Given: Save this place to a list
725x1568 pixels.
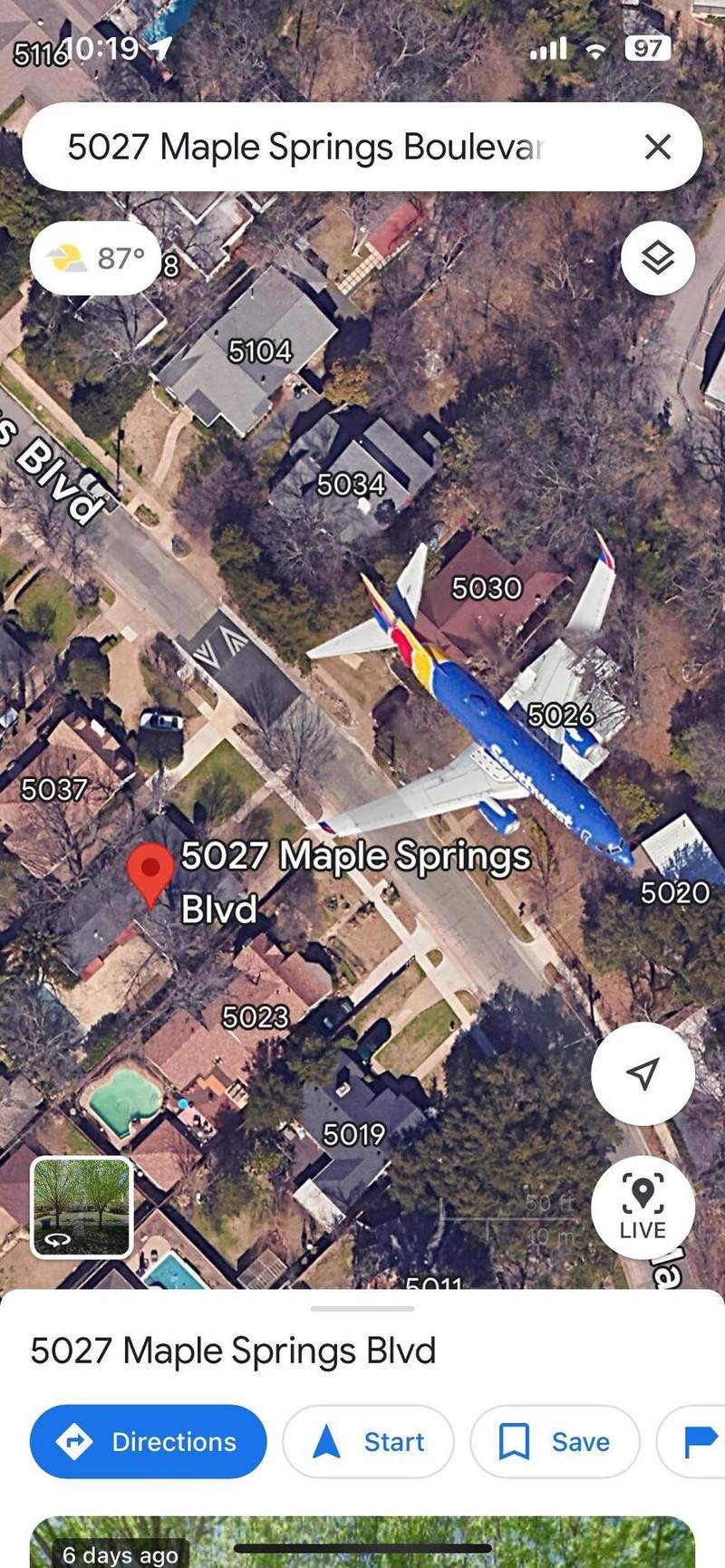Looking at the screenshot, I should pos(555,1441).
